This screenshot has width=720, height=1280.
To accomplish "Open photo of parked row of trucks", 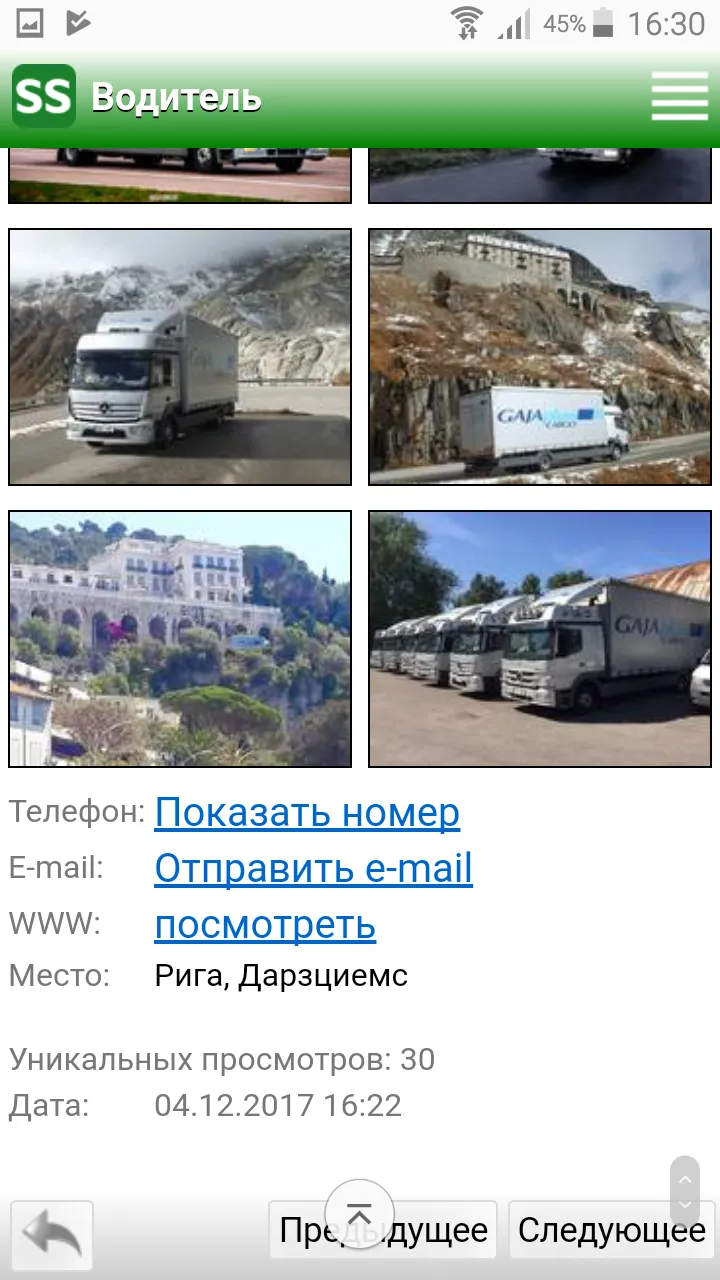I will pos(540,639).
